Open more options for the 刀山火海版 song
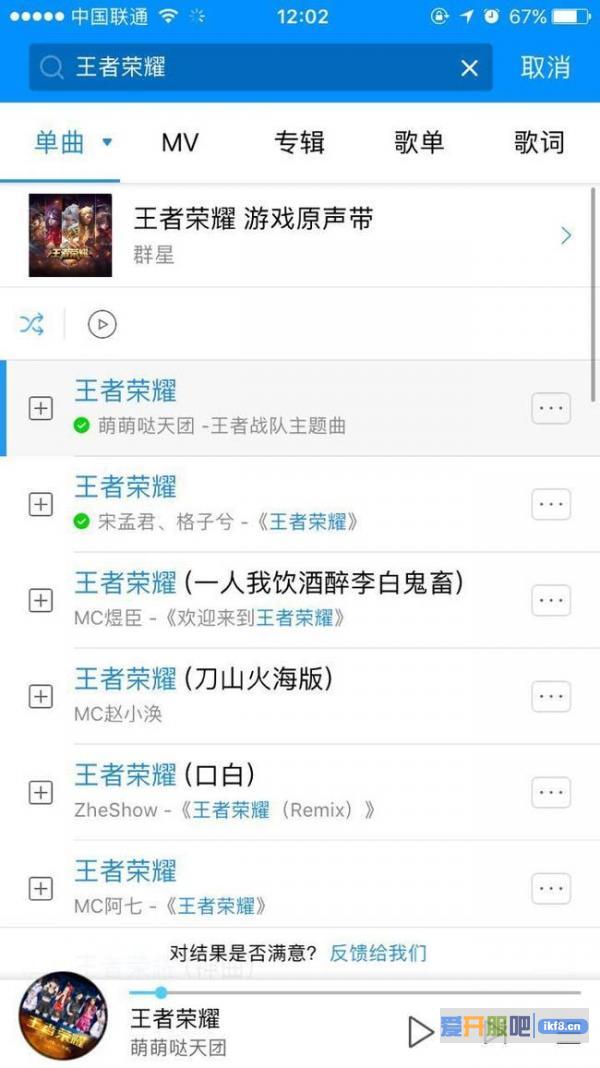Viewport: 600px width, 1068px height. pos(551,696)
